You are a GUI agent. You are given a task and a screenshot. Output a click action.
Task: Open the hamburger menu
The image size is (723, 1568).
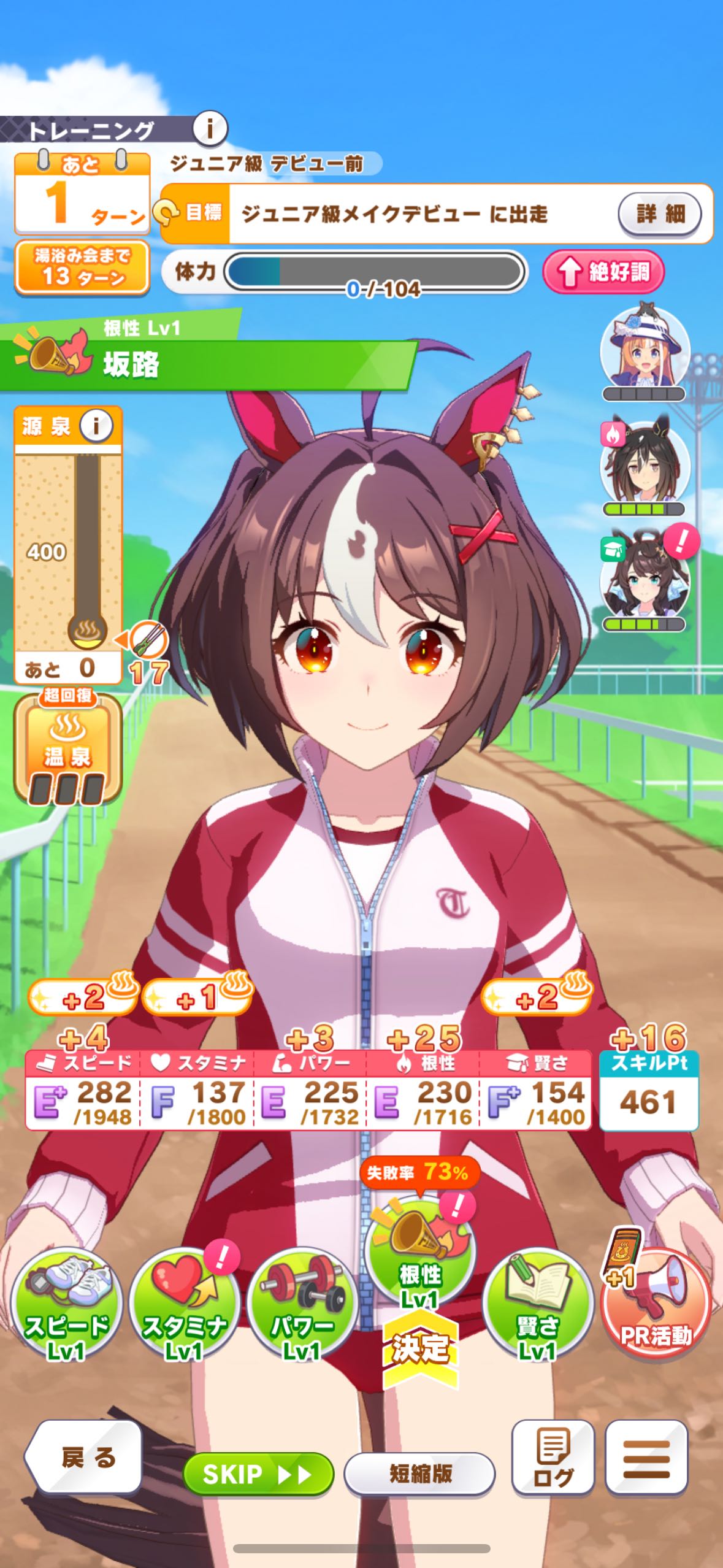tap(646, 1458)
